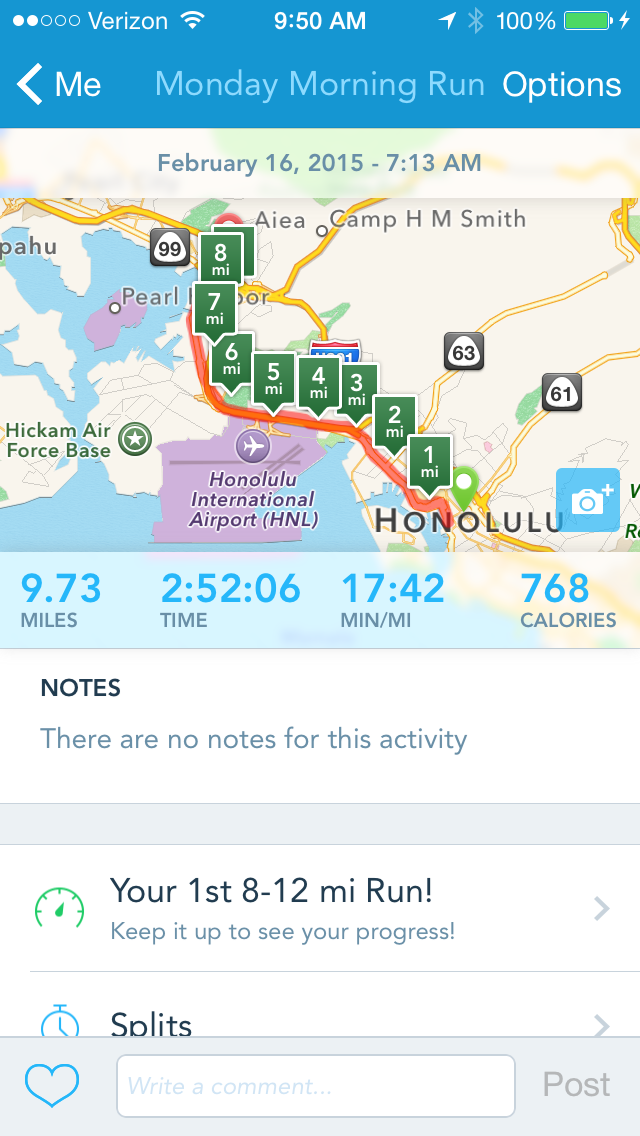Tap the Write a comment field
640x1136 pixels.
(x=315, y=1085)
